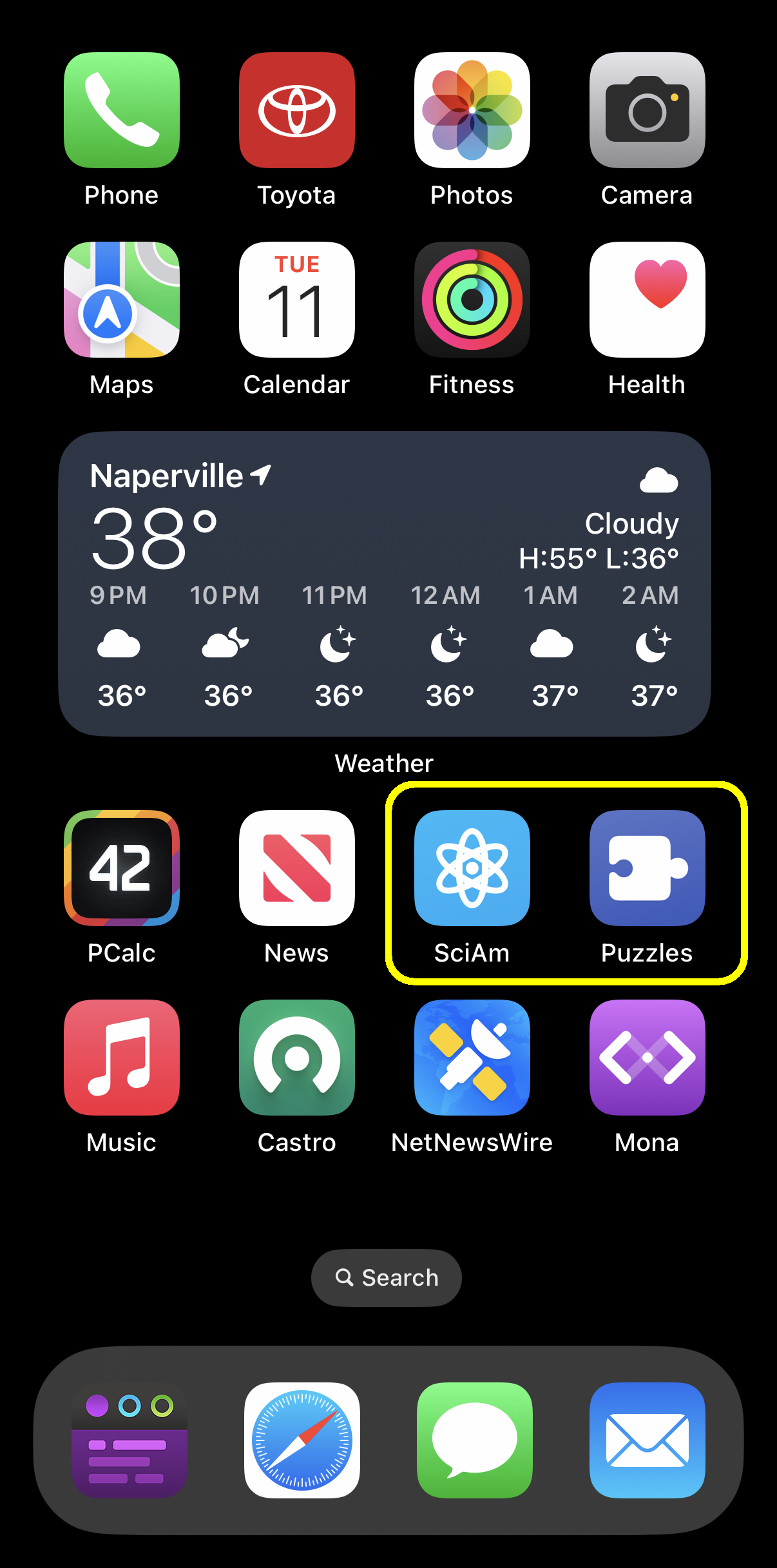Launch the PCalc calculator
The height and width of the screenshot is (1568, 777).
pyautogui.click(x=122, y=868)
